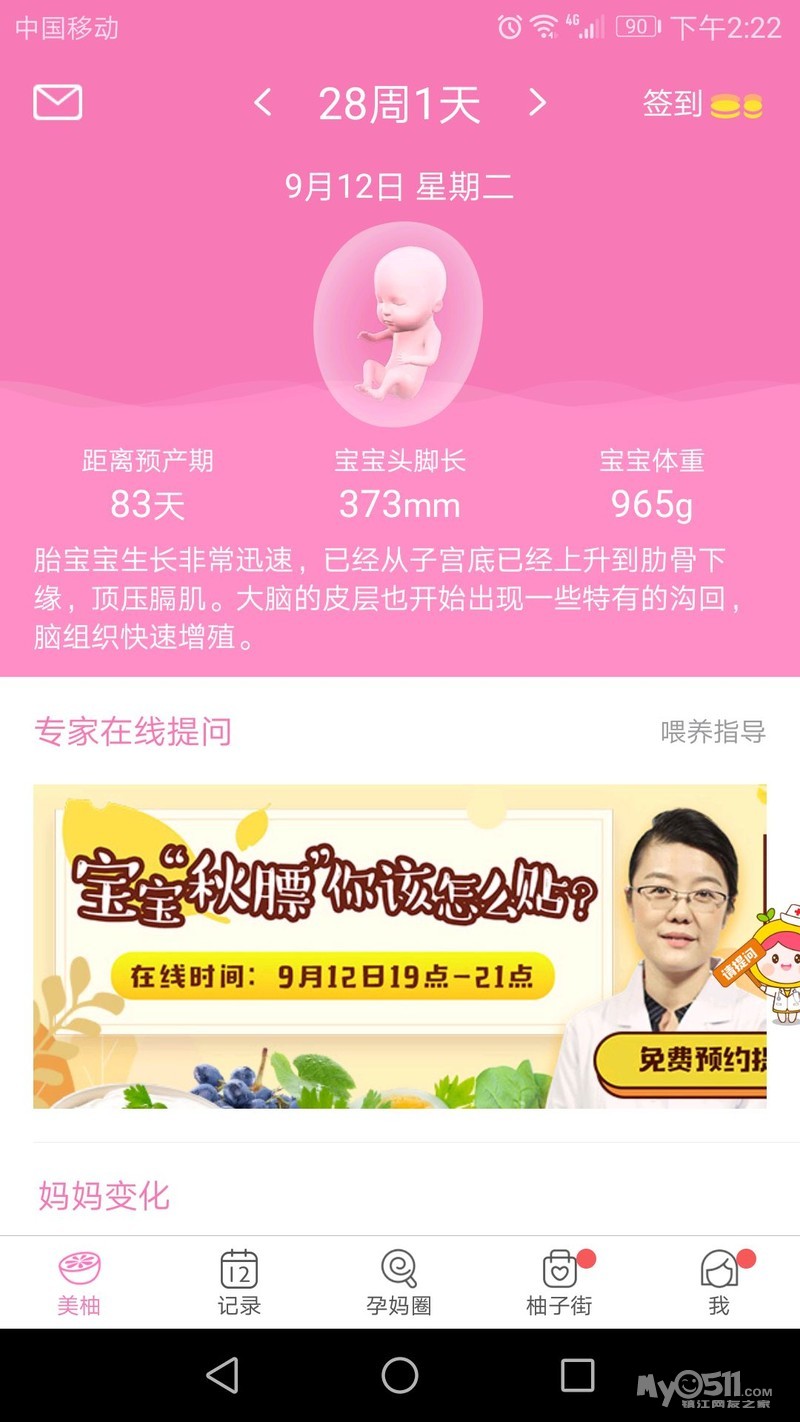Go to the previous day arrow
800x1422 pixels.
click(x=263, y=102)
